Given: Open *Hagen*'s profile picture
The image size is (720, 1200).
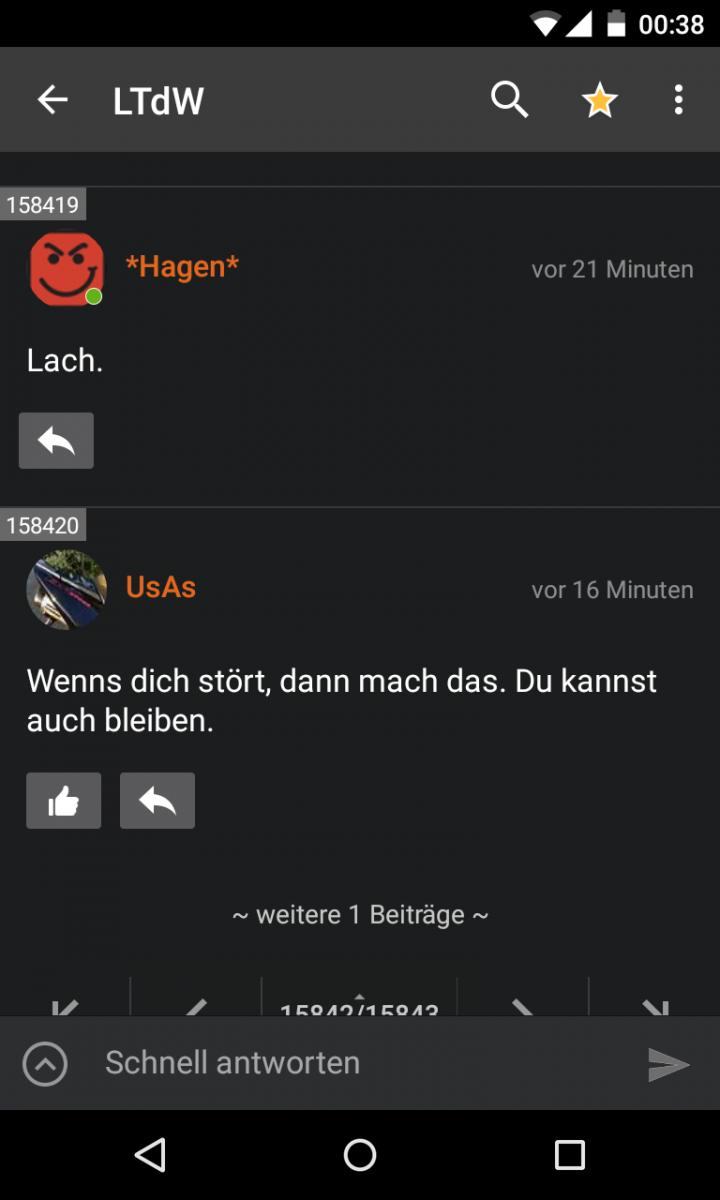Looking at the screenshot, I should [66, 269].
